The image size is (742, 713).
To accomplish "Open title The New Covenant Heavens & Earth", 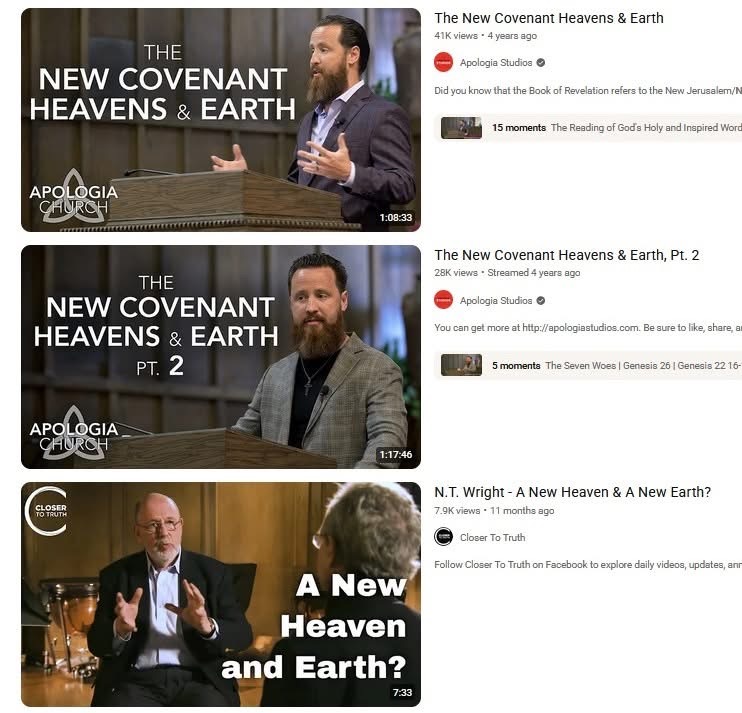I will (x=548, y=18).
